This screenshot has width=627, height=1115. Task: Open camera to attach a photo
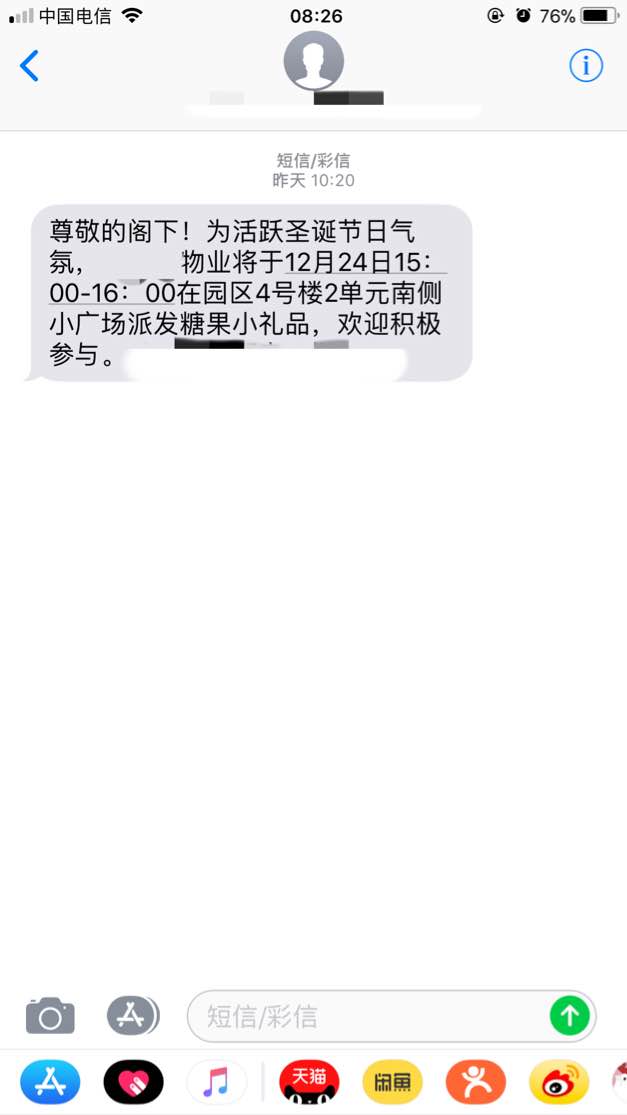tap(50, 1016)
